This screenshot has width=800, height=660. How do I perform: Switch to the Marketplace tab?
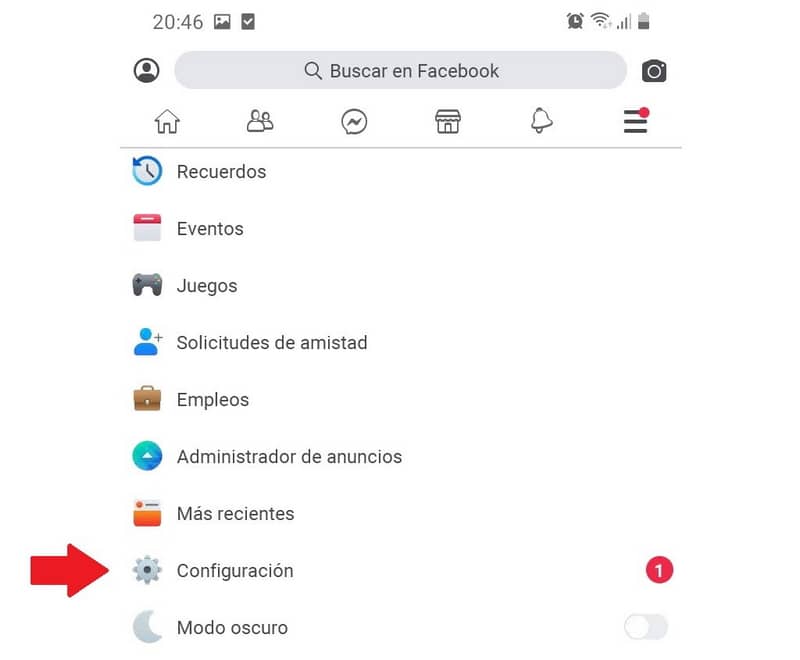pyautogui.click(x=447, y=122)
